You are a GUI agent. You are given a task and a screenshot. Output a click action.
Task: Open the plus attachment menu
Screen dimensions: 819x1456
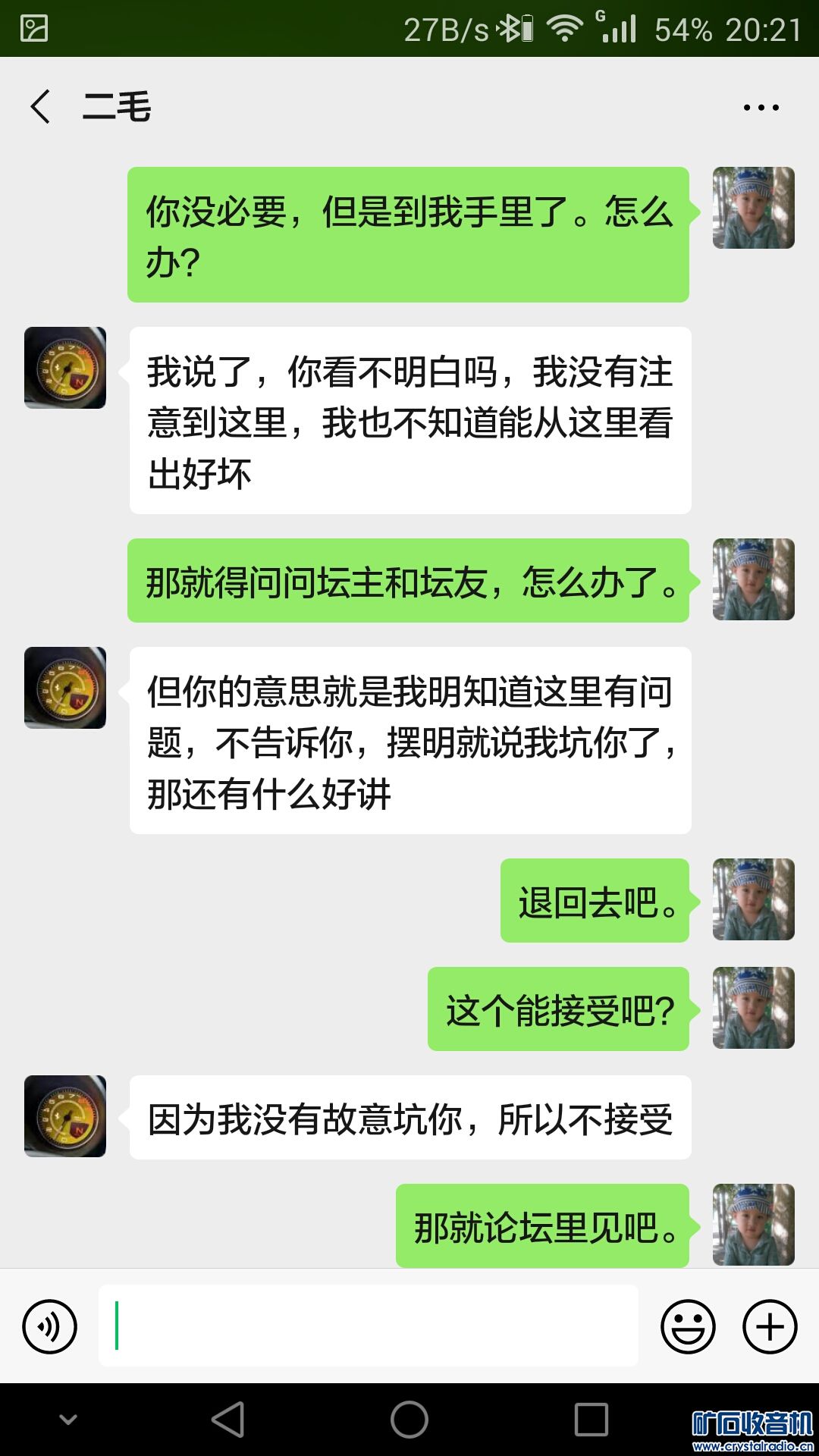pos(769,1326)
